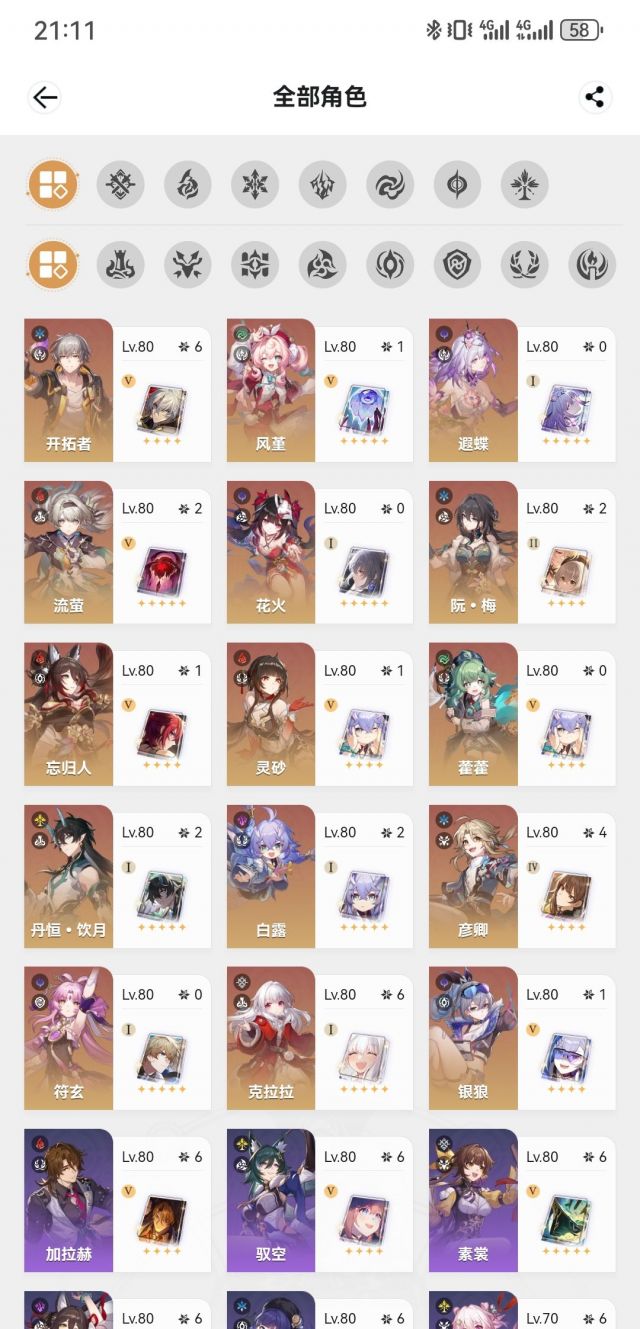Image resolution: width=640 pixels, height=1329 pixels.
Task: View the 加拉赫 character card
Action: pyautogui.click(x=118, y=1200)
